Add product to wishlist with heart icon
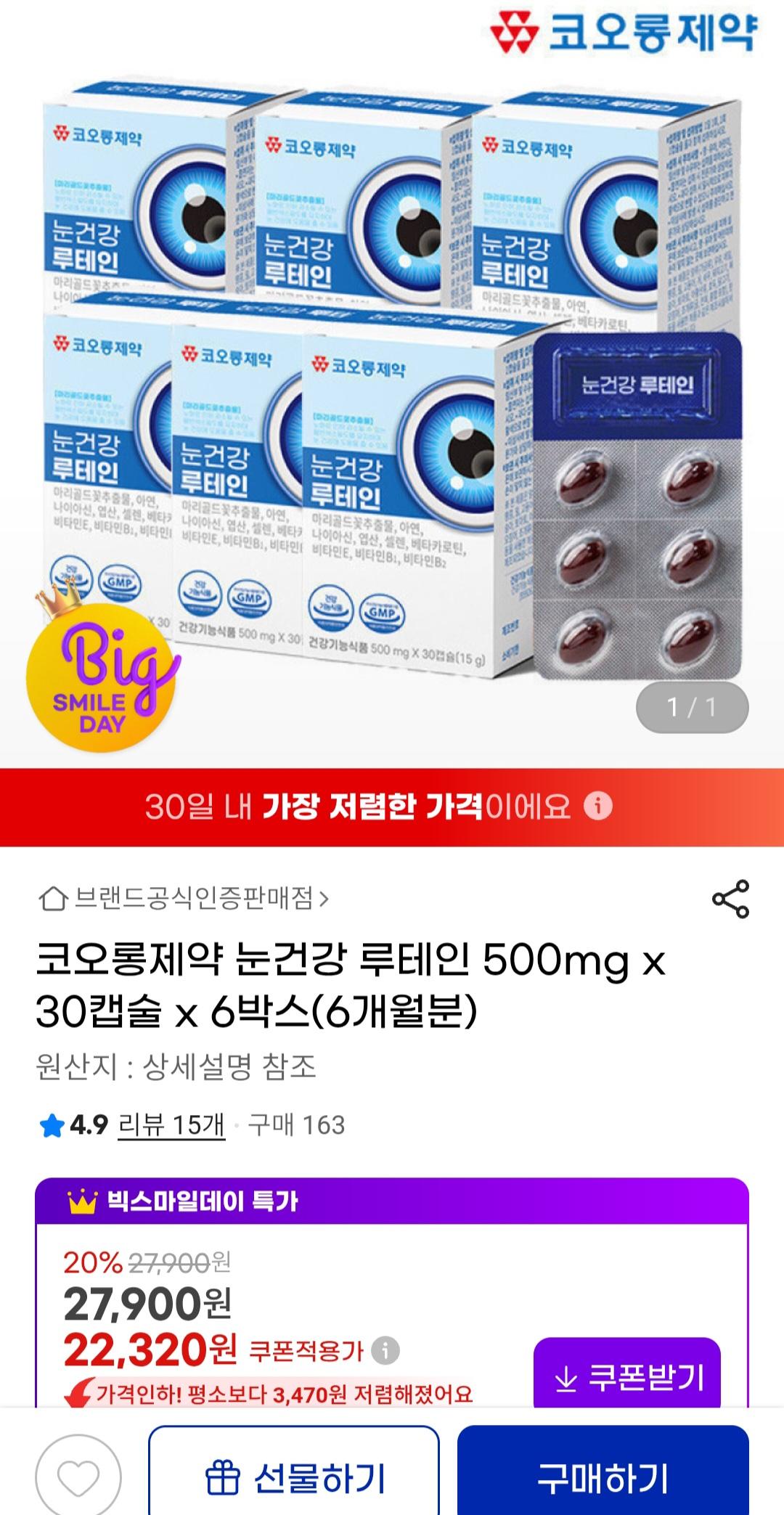Screen dimensions: 784x1515 (78, 1477)
